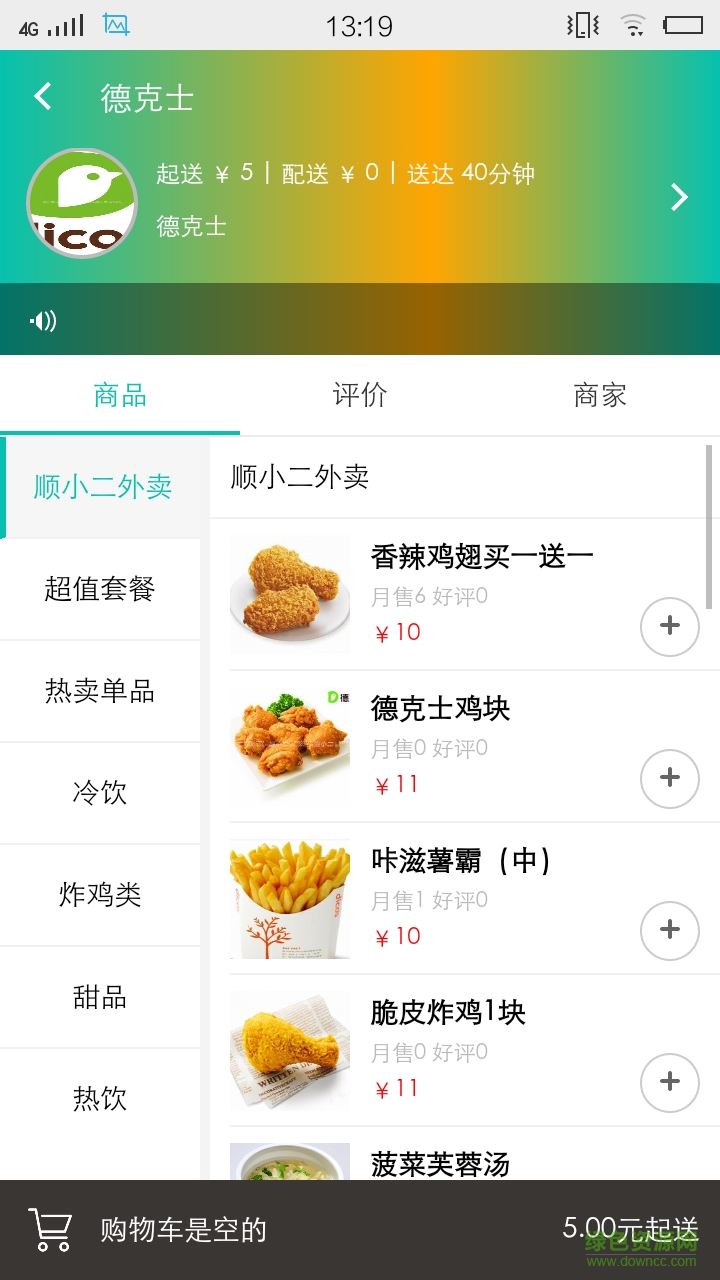
Task: Expand the 炸鸡类 category section
Action: coord(100,895)
